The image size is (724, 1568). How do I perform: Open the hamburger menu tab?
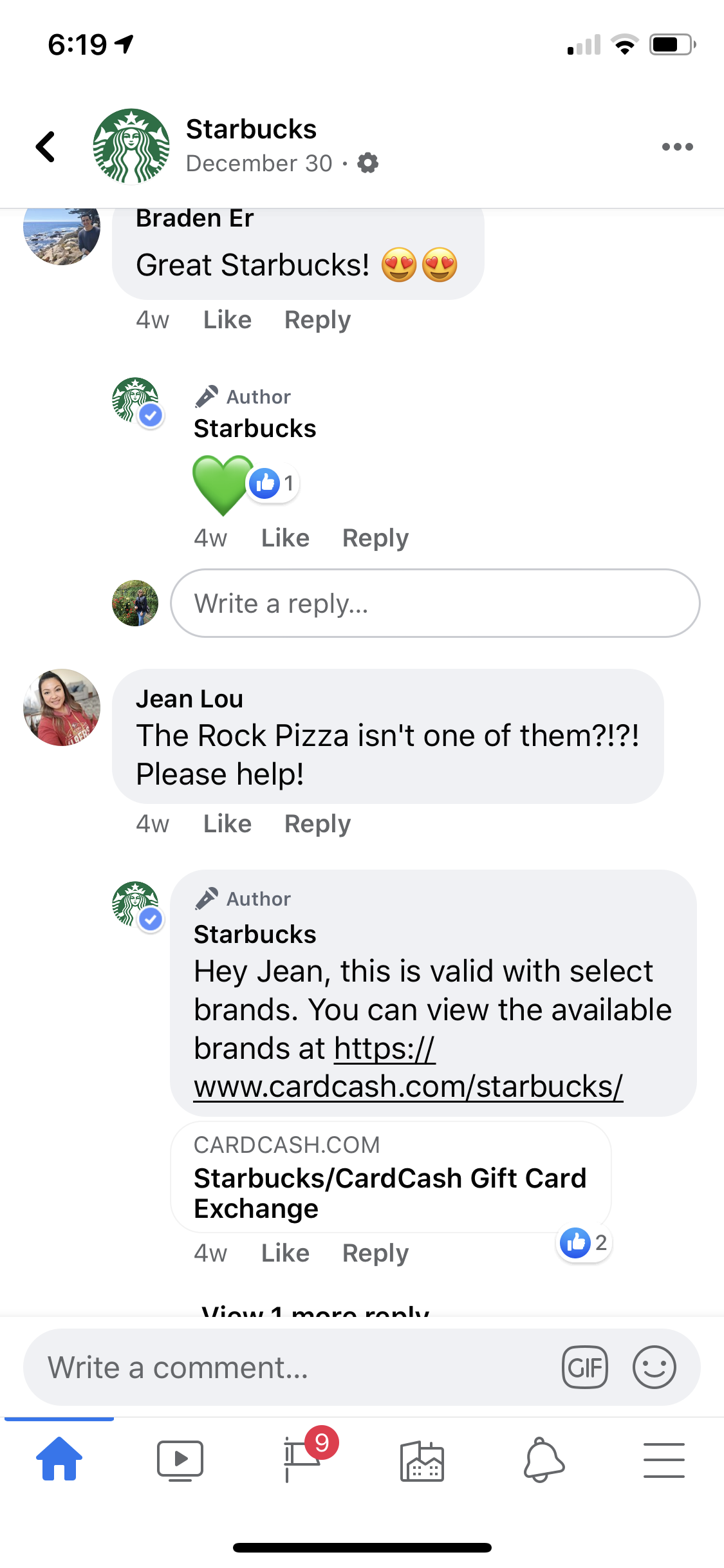tap(664, 1460)
